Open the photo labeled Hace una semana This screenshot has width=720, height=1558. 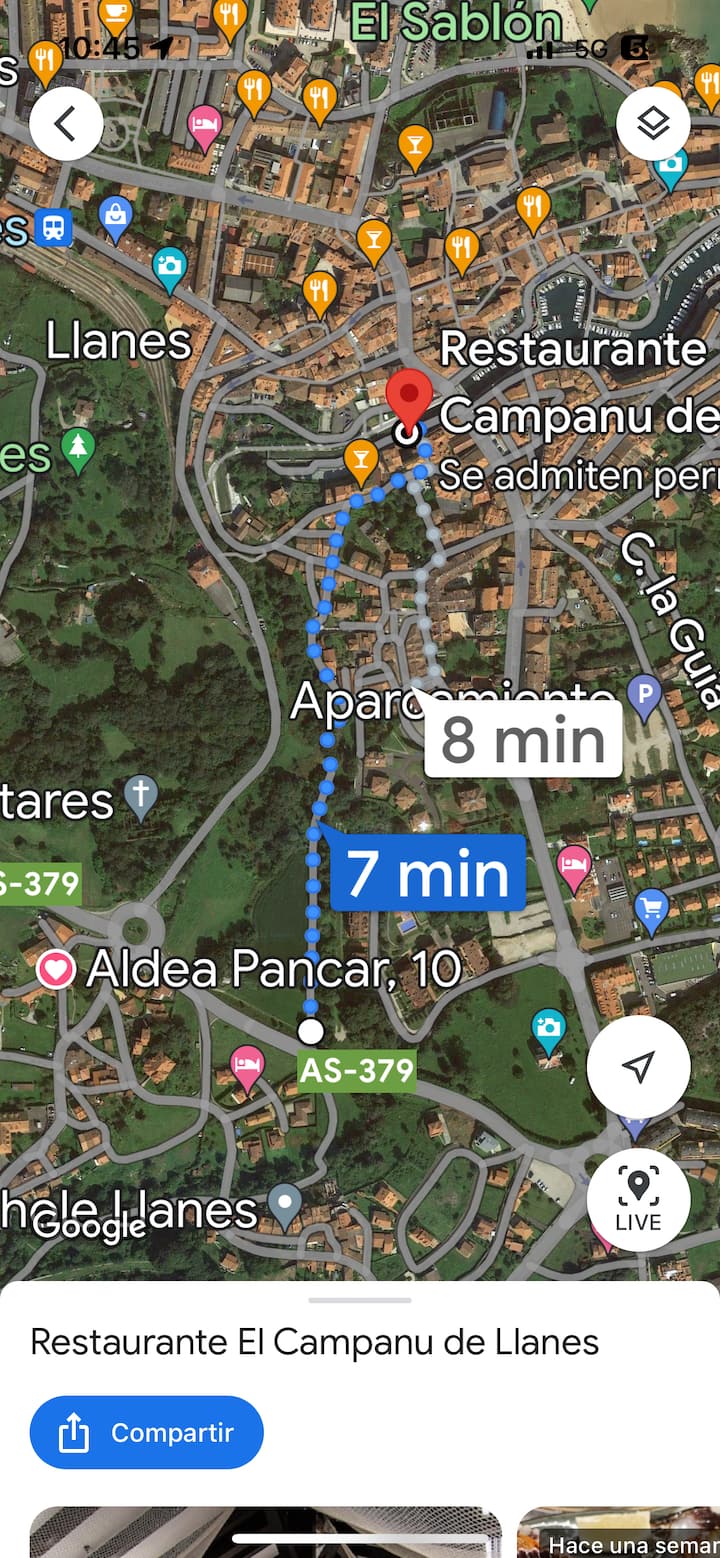coord(618,1532)
